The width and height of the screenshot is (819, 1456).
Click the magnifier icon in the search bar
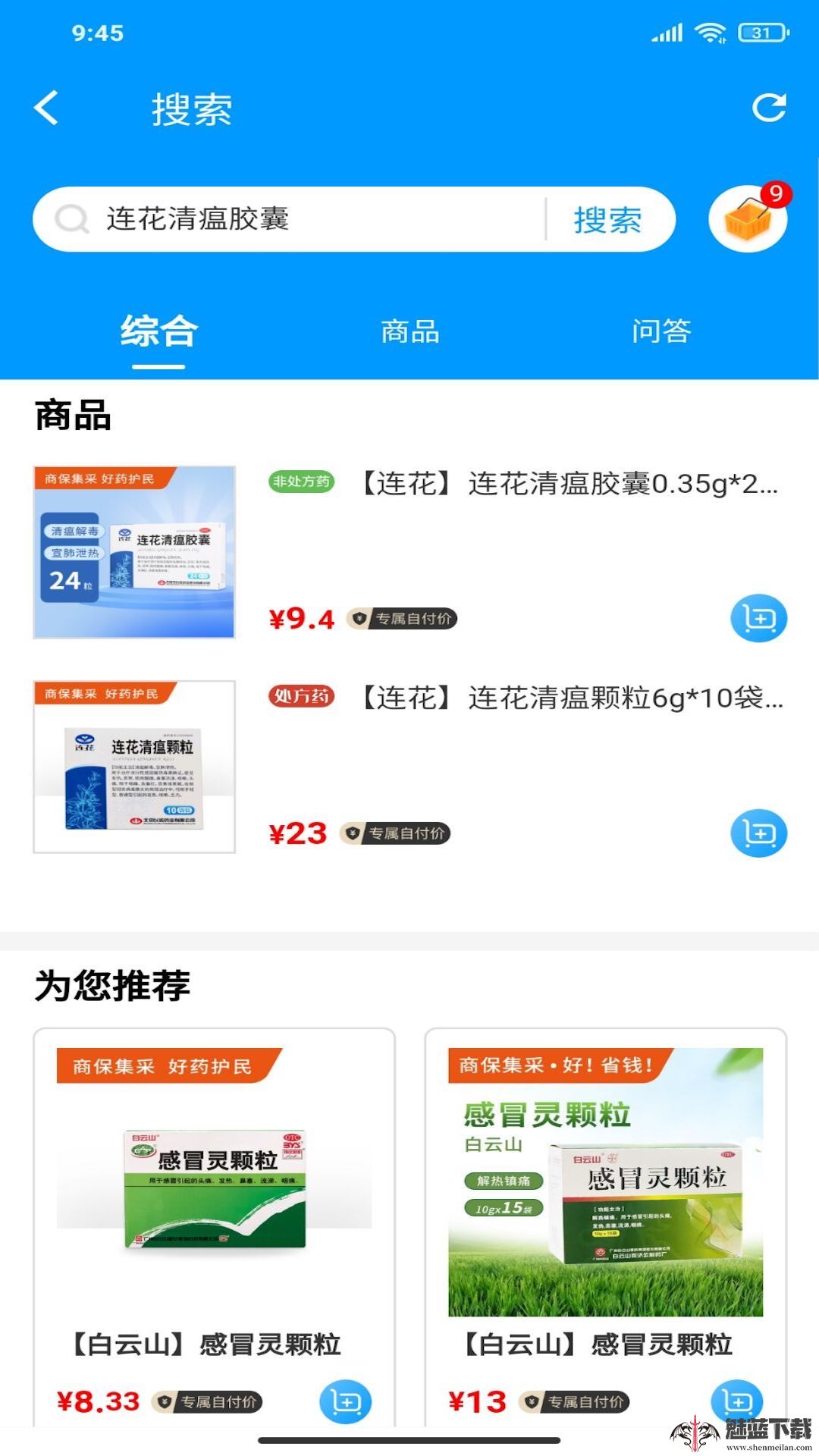pyautogui.click(x=71, y=219)
